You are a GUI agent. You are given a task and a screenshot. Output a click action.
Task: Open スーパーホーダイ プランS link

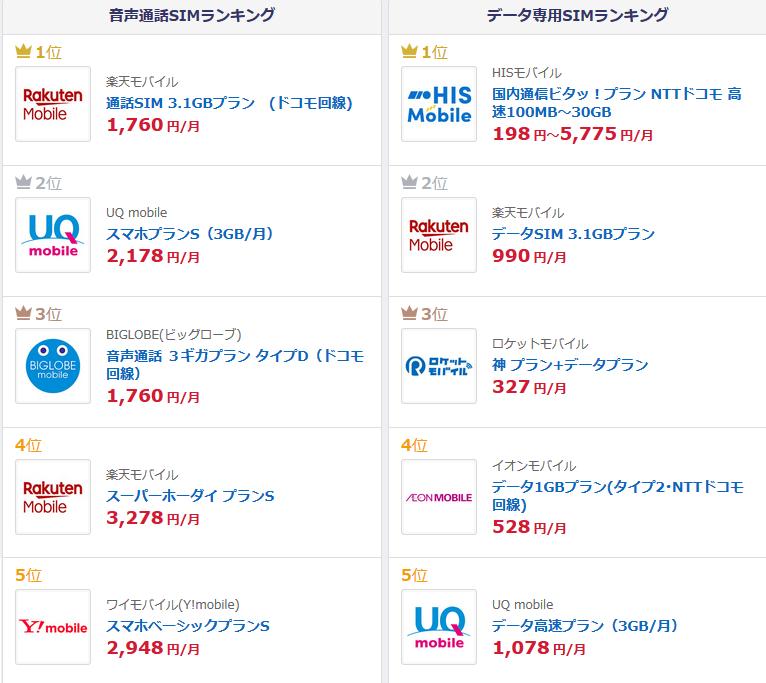[x=189, y=496]
